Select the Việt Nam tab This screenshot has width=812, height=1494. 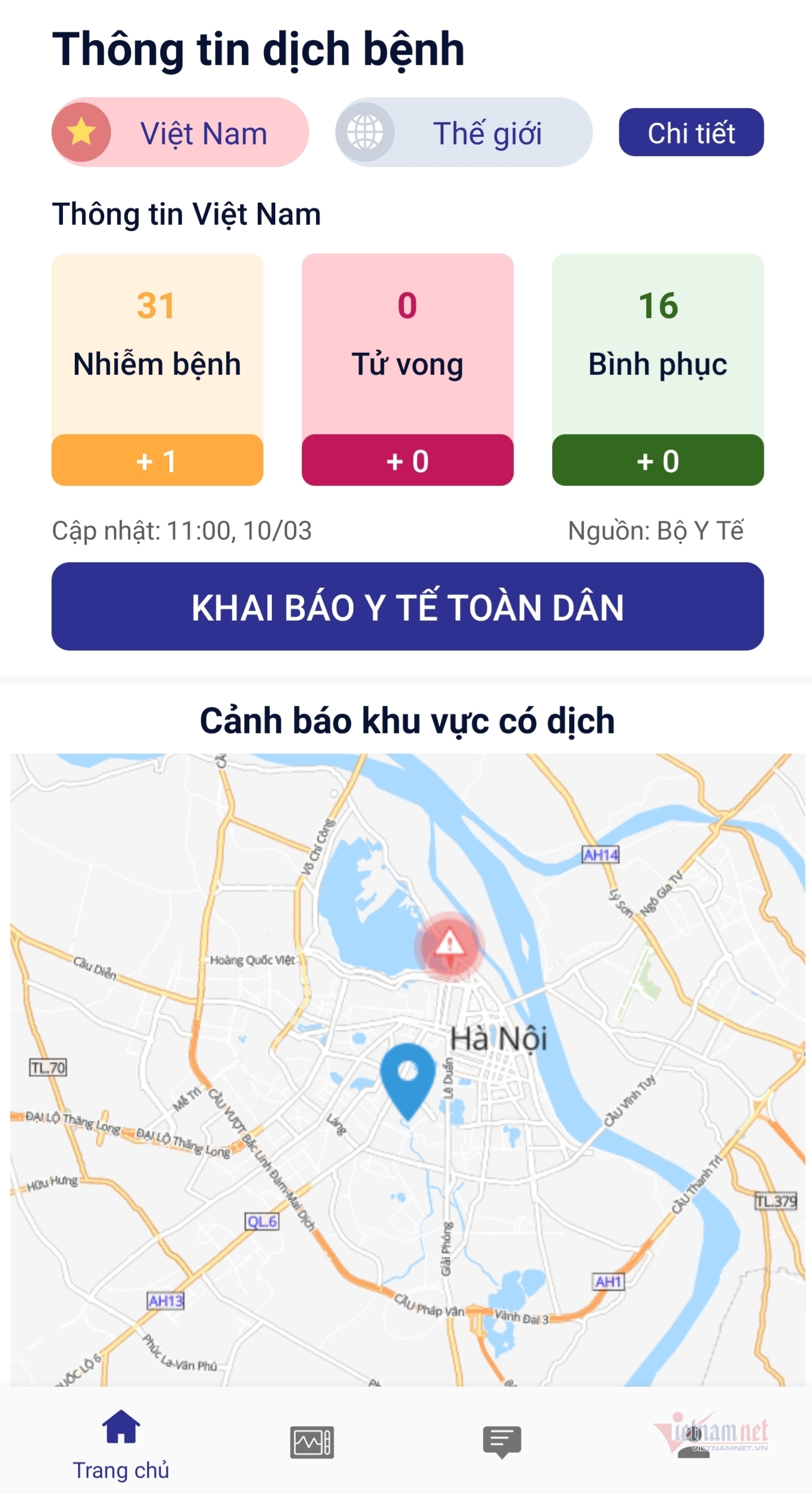click(180, 133)
